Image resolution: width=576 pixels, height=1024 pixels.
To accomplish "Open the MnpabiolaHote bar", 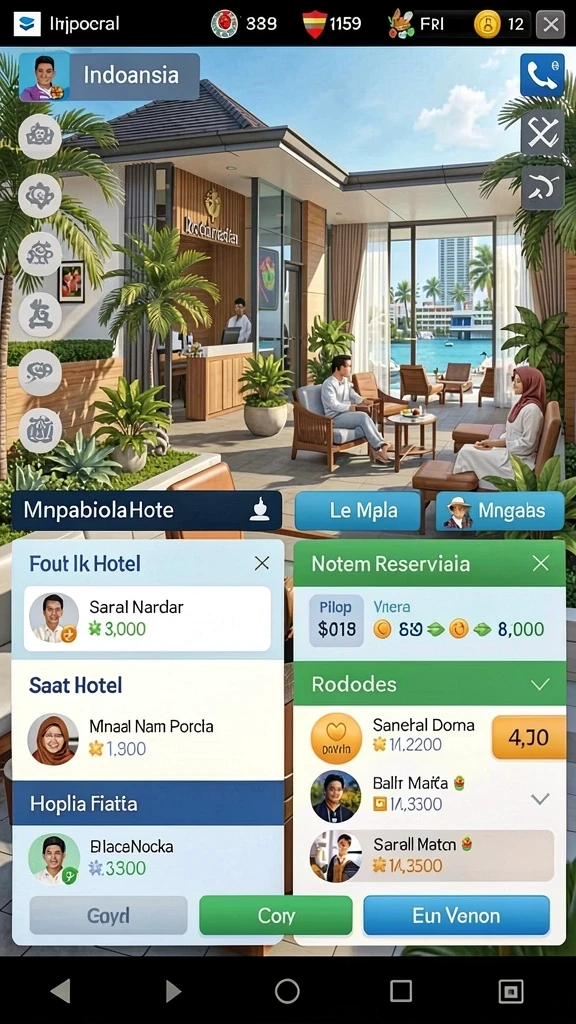I will click(x=146, y=510).
